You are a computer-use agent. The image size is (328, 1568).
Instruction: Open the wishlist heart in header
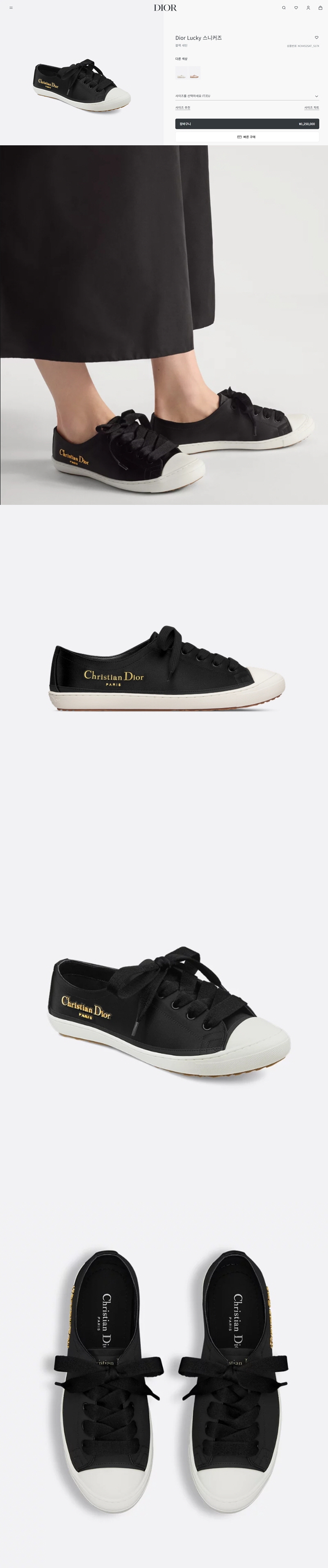[x=296, y=8]
